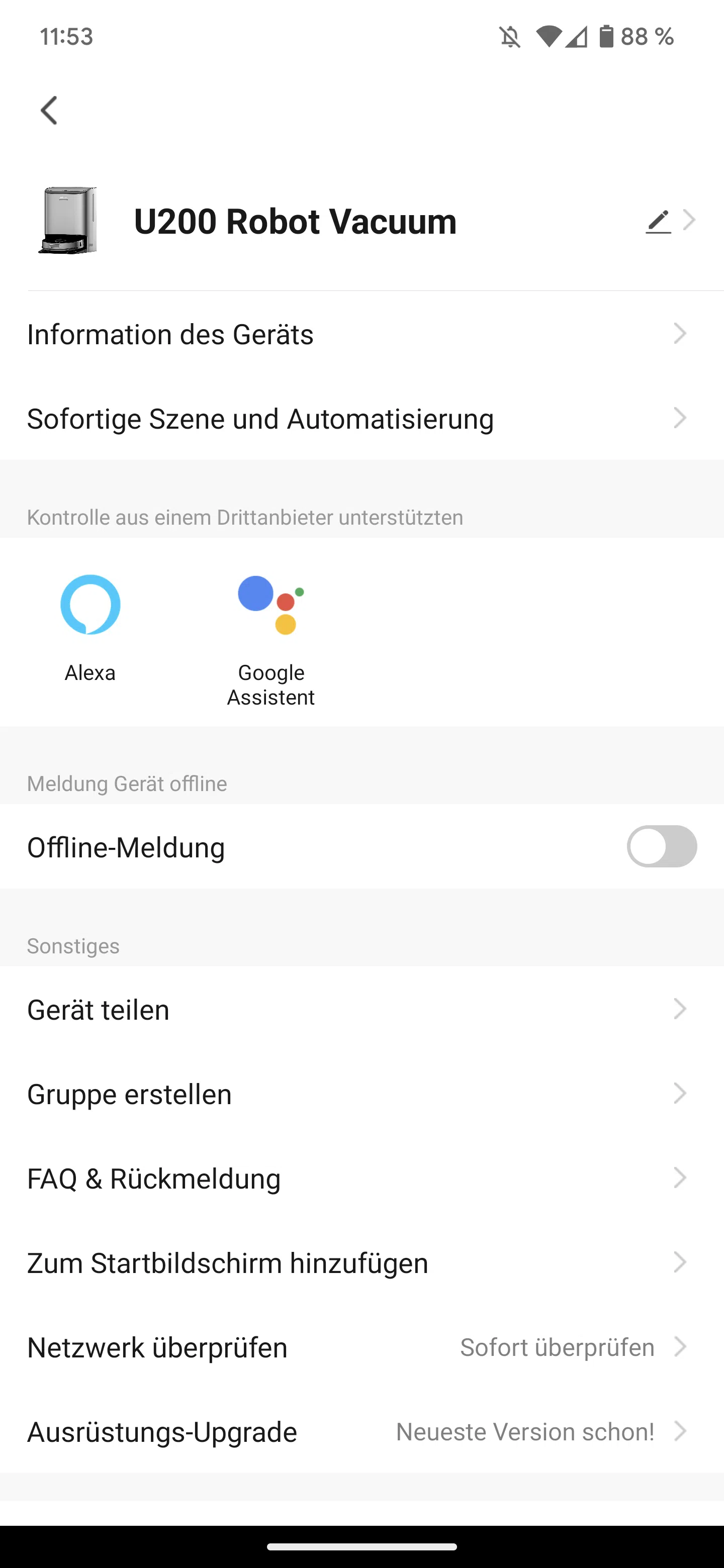The width and height of the screenshot is (724, 1568).
Task: Open FAQ & Rückmeldung
Action: (x=361, y=1179)
